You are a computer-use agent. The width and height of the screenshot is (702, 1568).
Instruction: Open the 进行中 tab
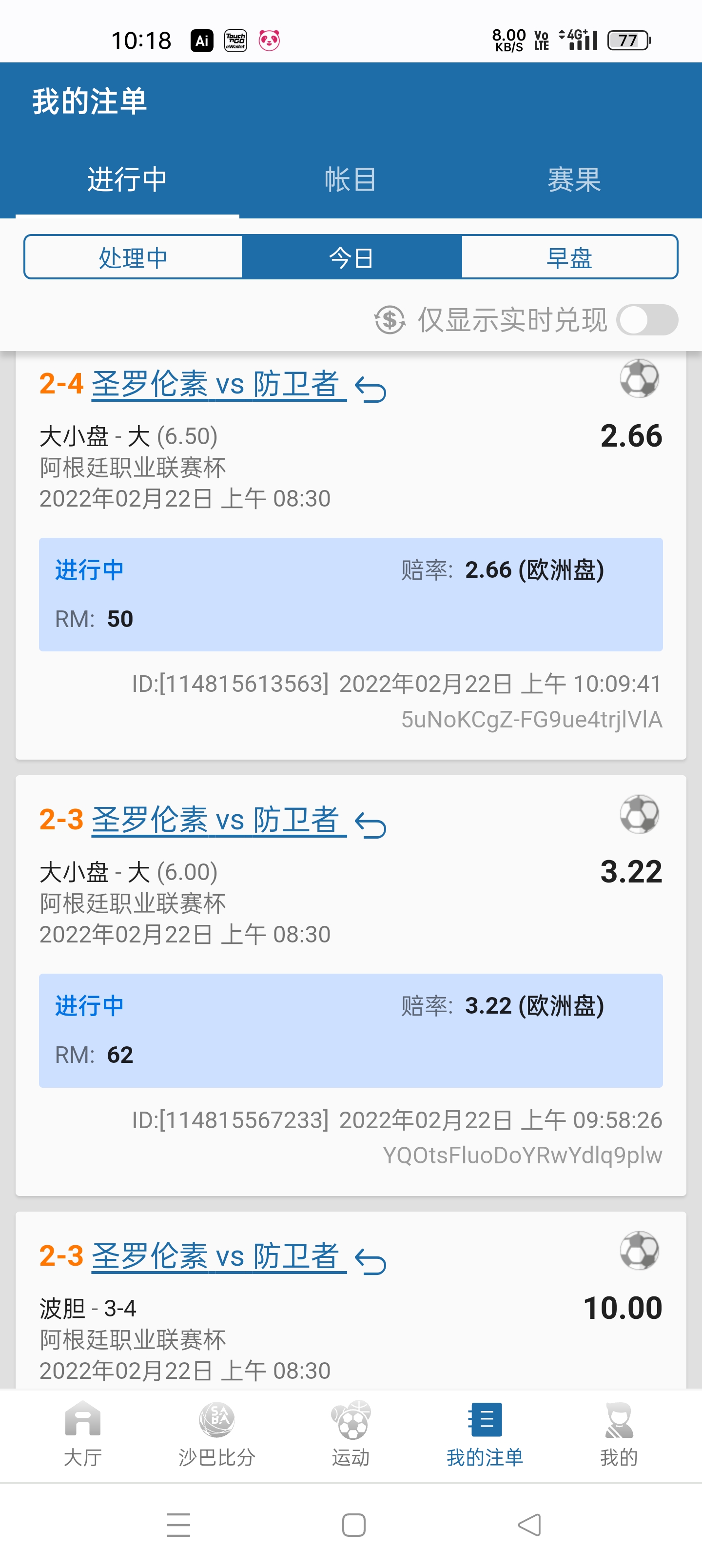pos(127,179)
